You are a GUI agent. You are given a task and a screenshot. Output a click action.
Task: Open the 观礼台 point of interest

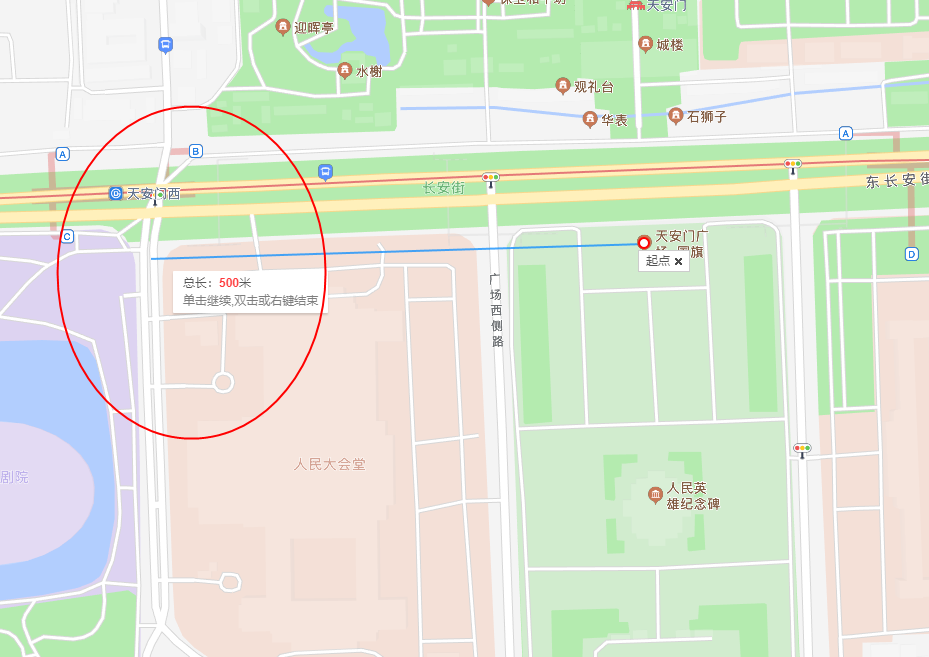click(x=563, y=86)
